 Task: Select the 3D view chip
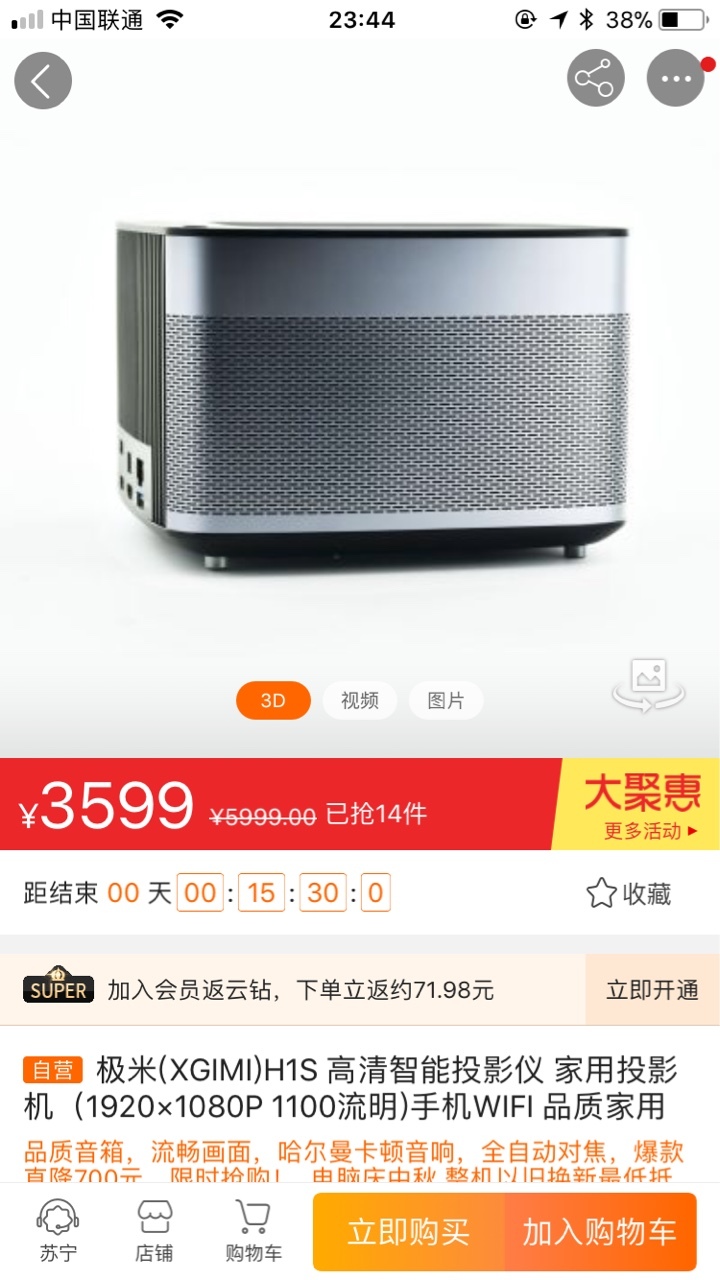click(x=273, y=700)
